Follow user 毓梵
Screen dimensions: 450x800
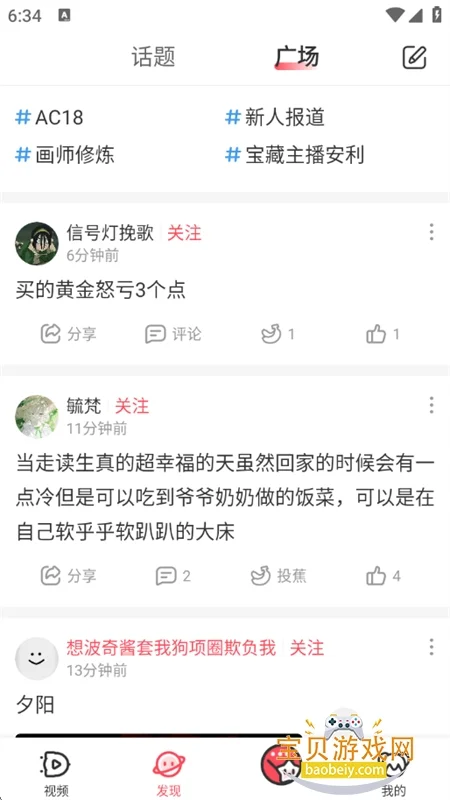(x=132, y=407)
